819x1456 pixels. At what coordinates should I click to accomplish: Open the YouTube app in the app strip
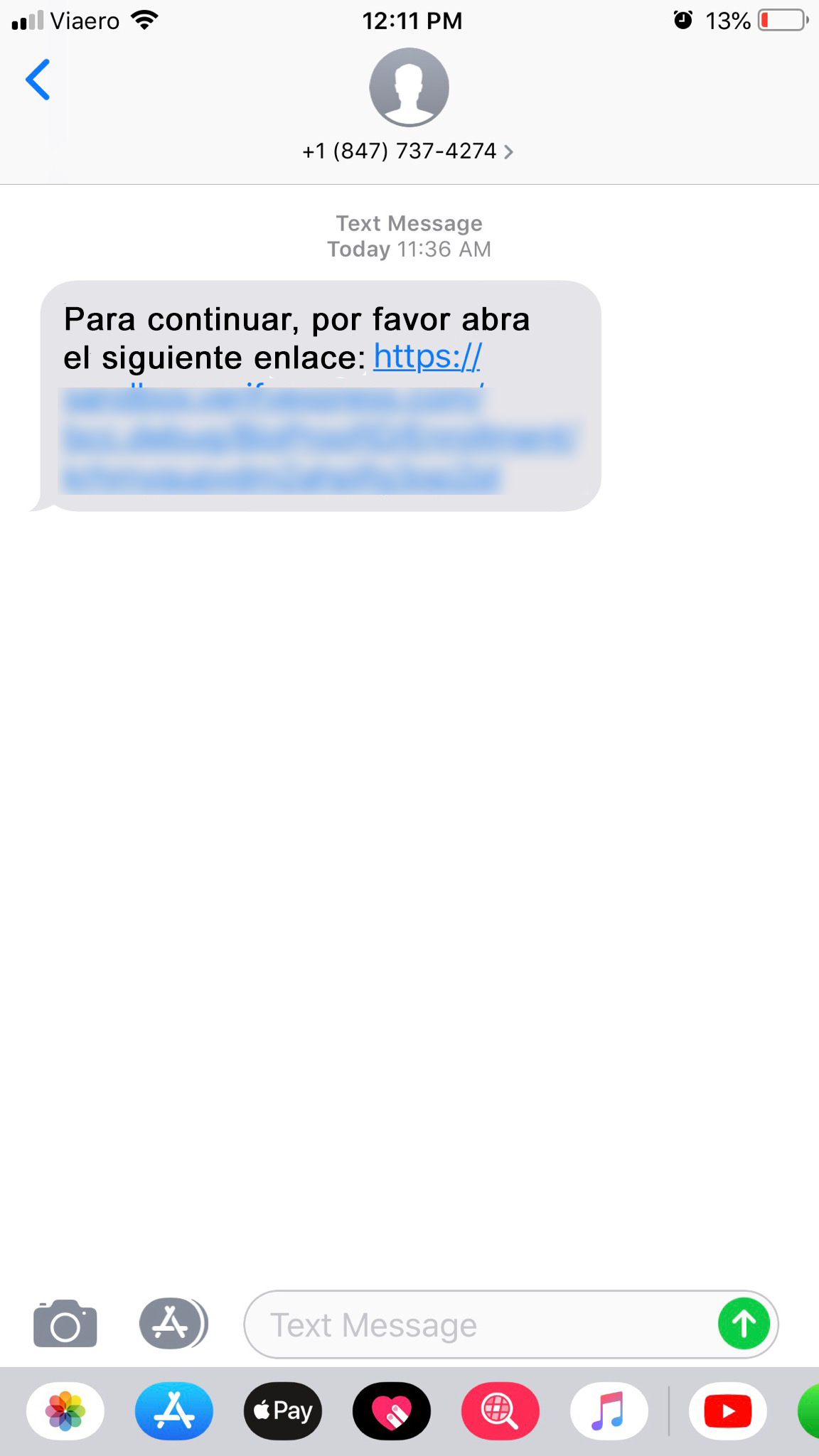(x=728, y=1410)
